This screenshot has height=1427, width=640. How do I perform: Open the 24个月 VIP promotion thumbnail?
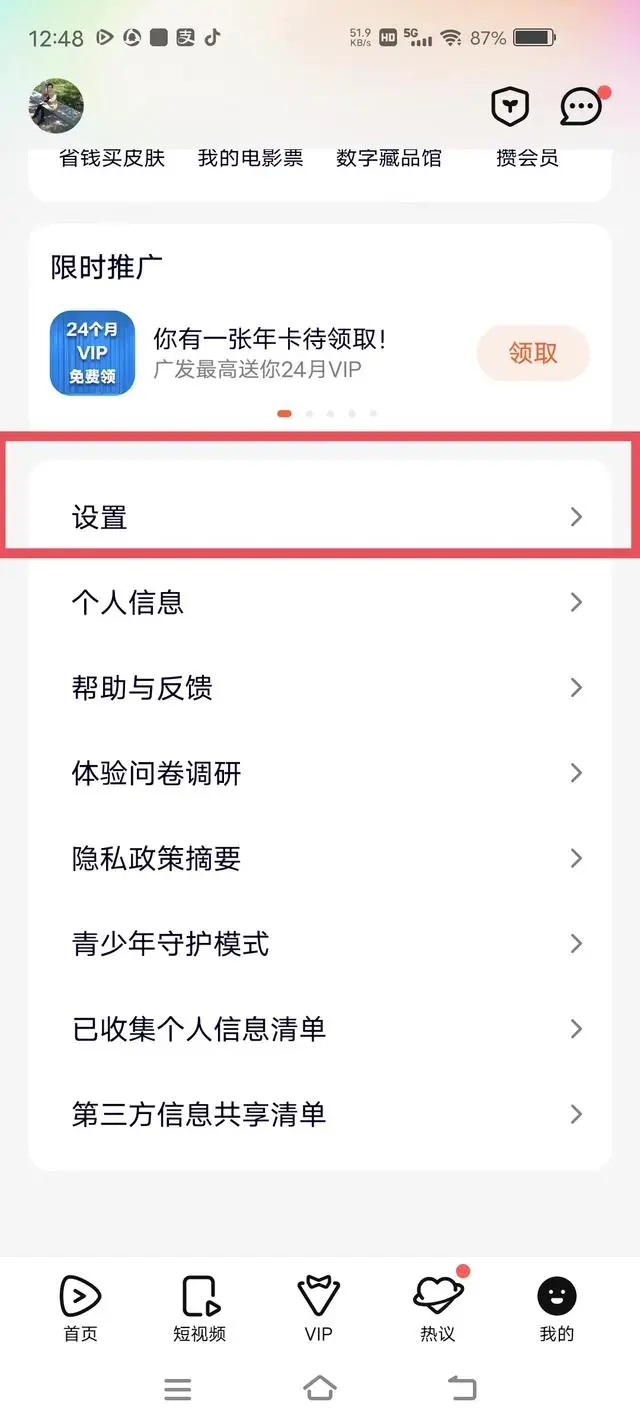click(x=92, y=353)
